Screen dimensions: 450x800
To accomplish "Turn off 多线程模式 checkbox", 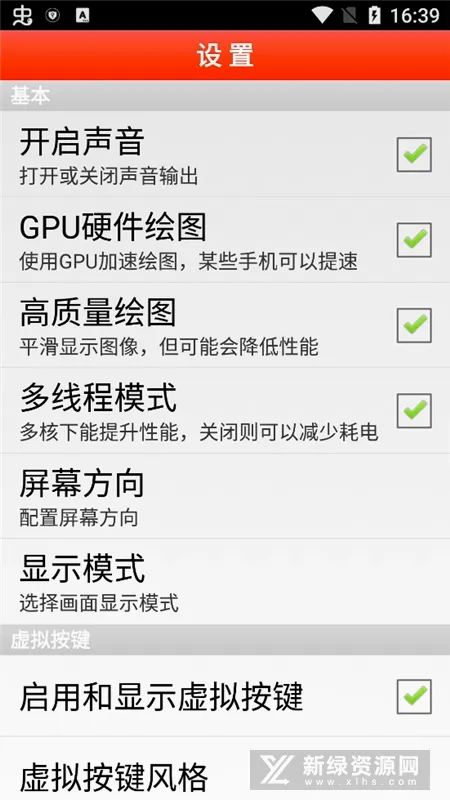I will pyautogui.click(x=414, y=410).
